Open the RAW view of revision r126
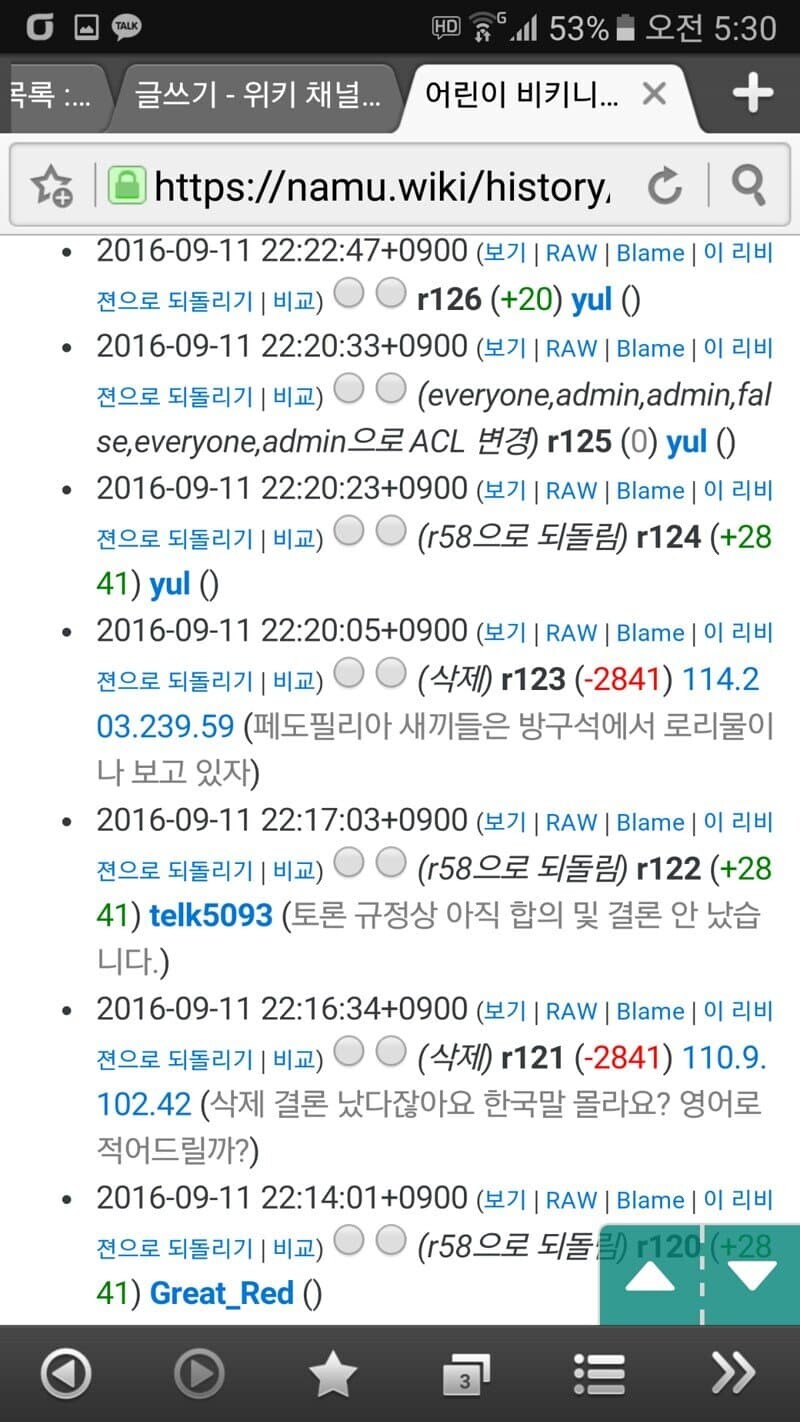The image size is (800, 1422). [x=571, y=252]
